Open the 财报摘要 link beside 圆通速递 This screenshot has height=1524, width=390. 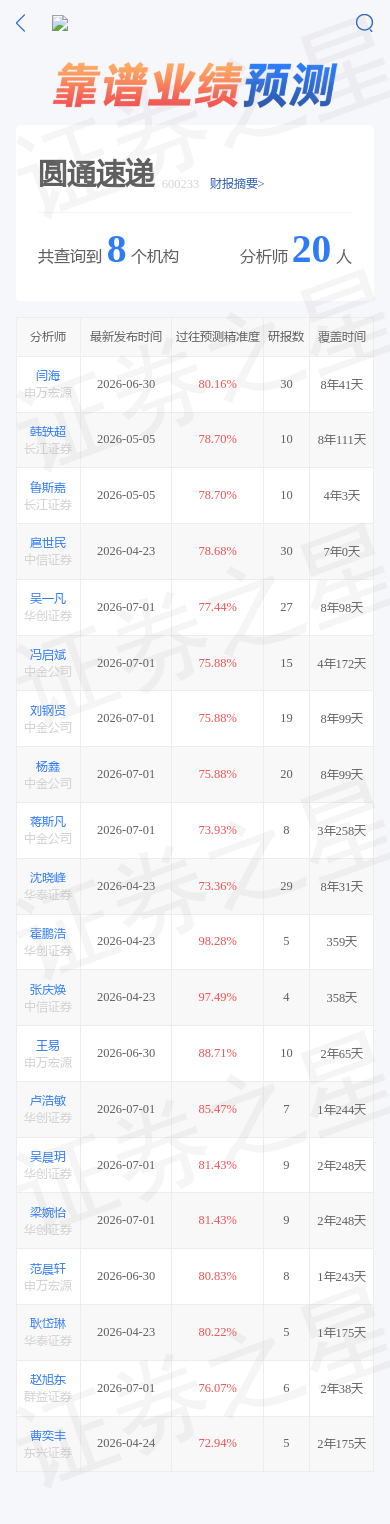[x=237, y=184]
